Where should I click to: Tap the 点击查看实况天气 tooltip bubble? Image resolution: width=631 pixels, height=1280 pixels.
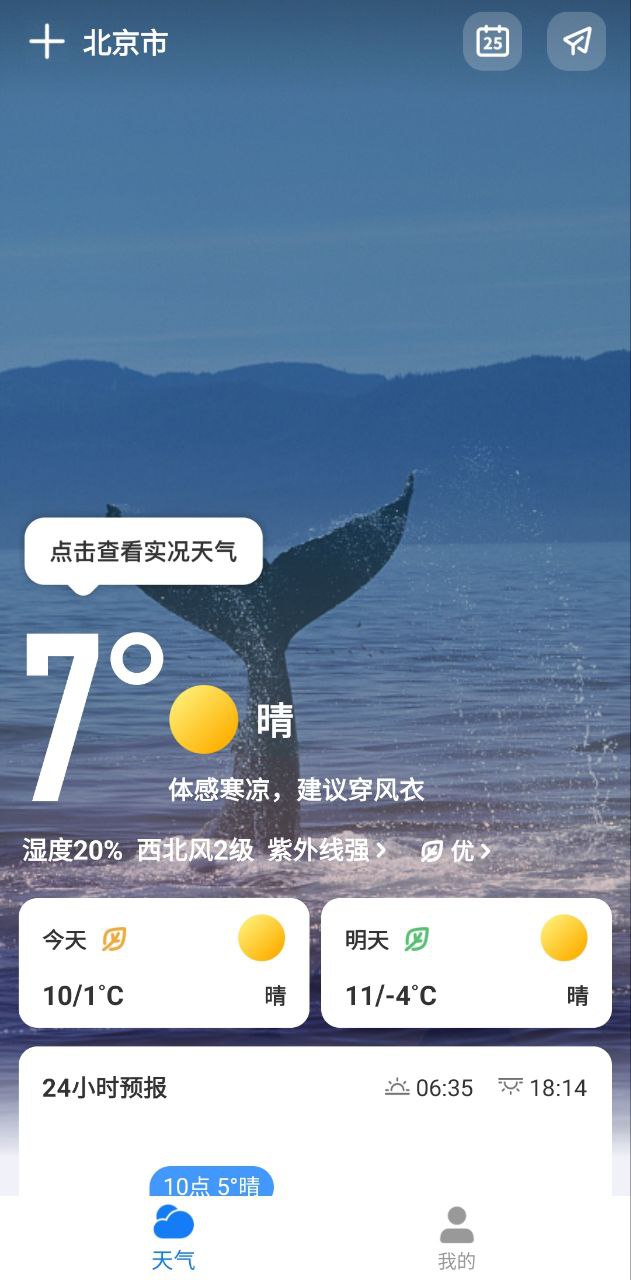(143, 551)
